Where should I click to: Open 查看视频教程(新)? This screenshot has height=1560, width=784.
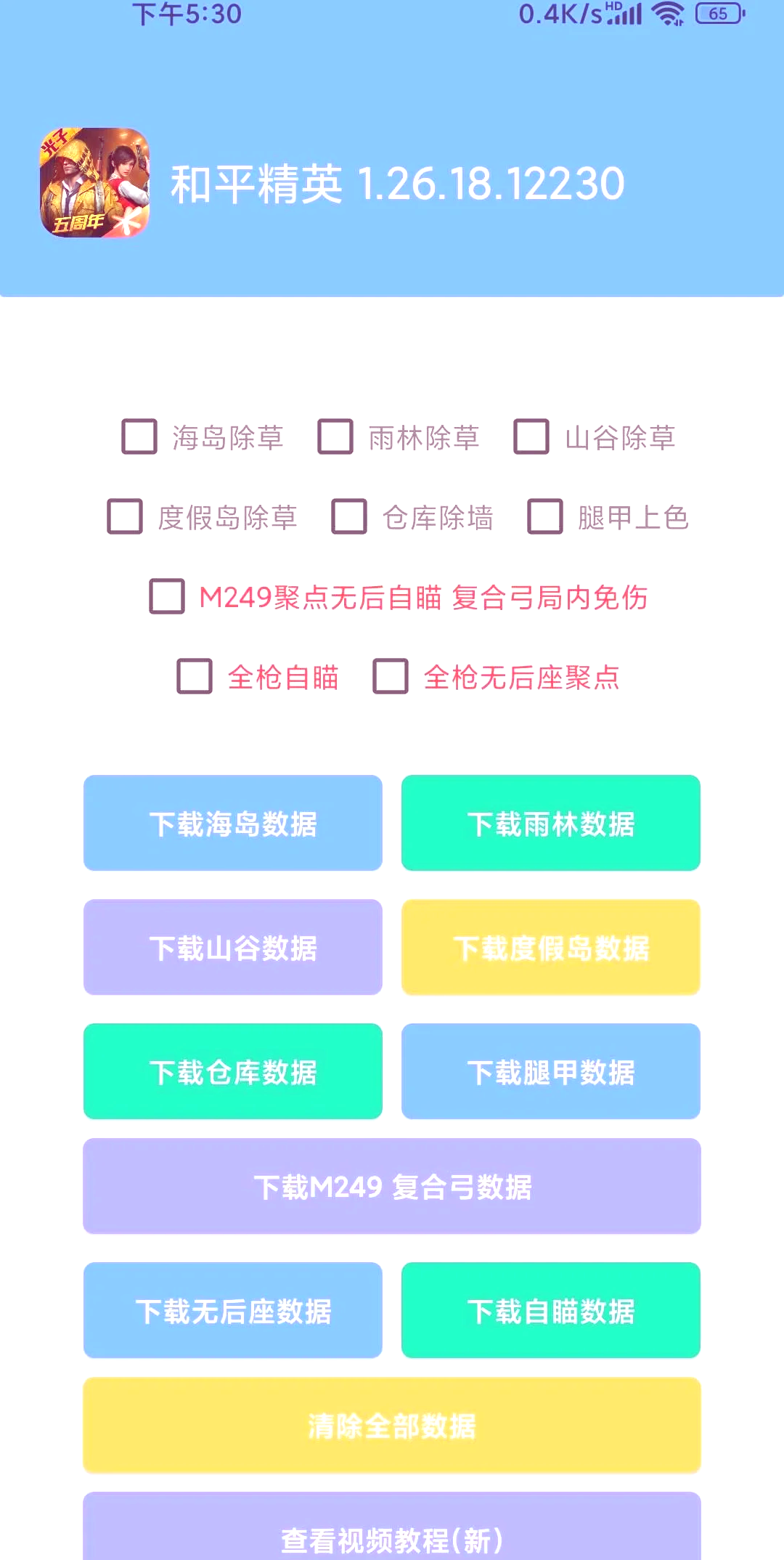point(392,1538)
